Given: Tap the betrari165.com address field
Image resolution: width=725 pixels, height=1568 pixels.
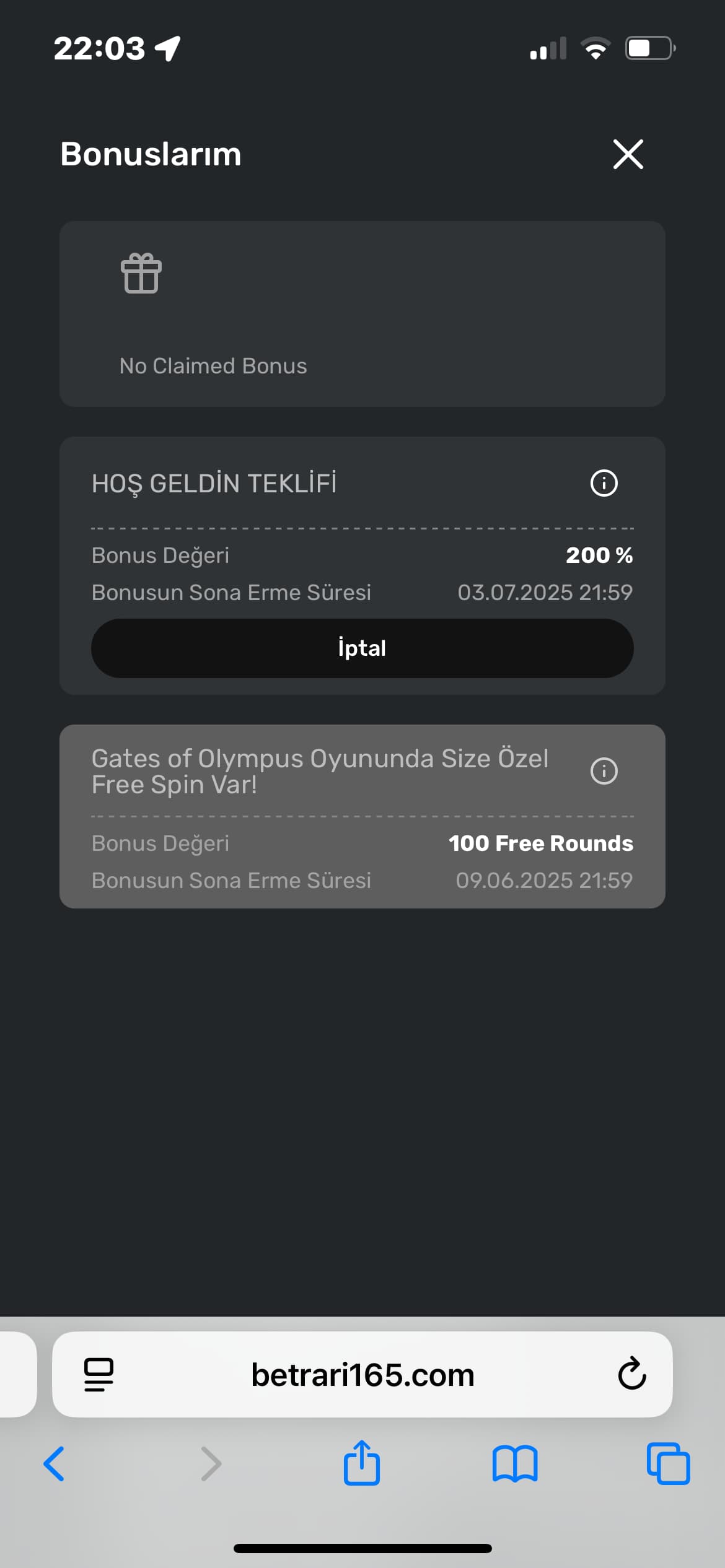Looking at the screenshot, I should click(x=362, y=1374).
